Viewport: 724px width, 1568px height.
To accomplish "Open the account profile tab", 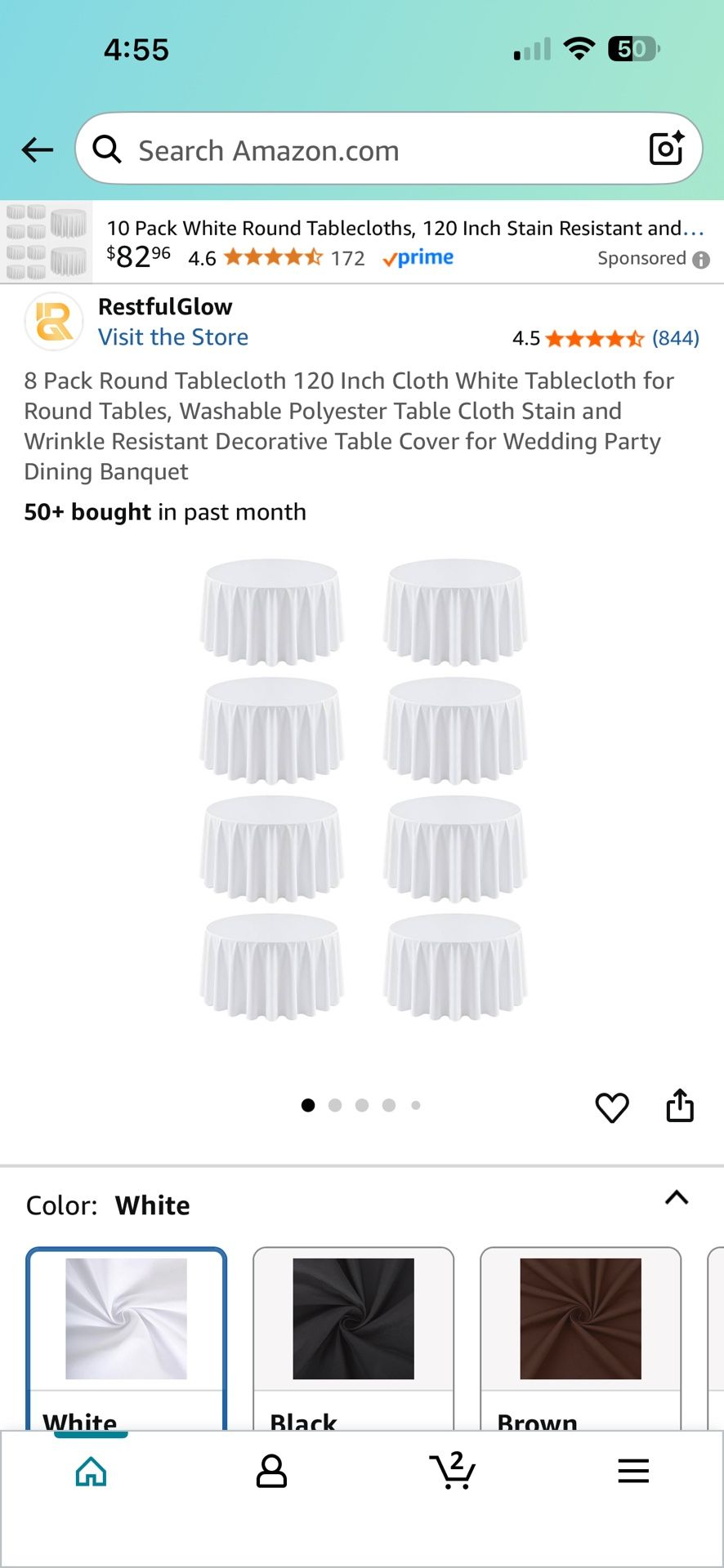I will tap(271, 1472).
